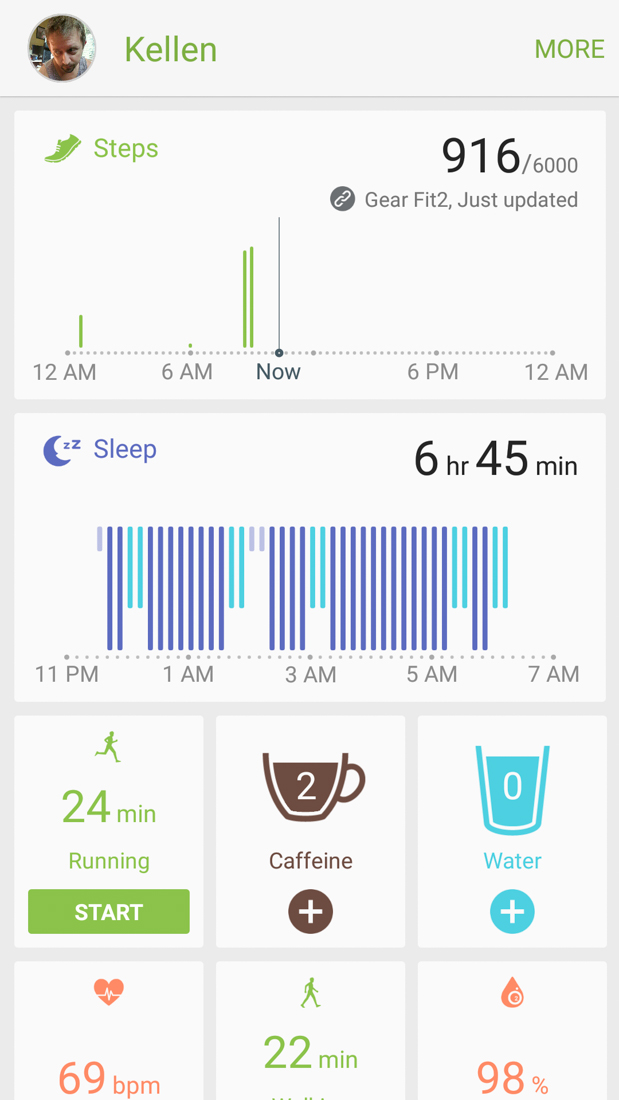Screen dimensions: 619x1100
Task: Add a glass of water
Action: [512, 912]
